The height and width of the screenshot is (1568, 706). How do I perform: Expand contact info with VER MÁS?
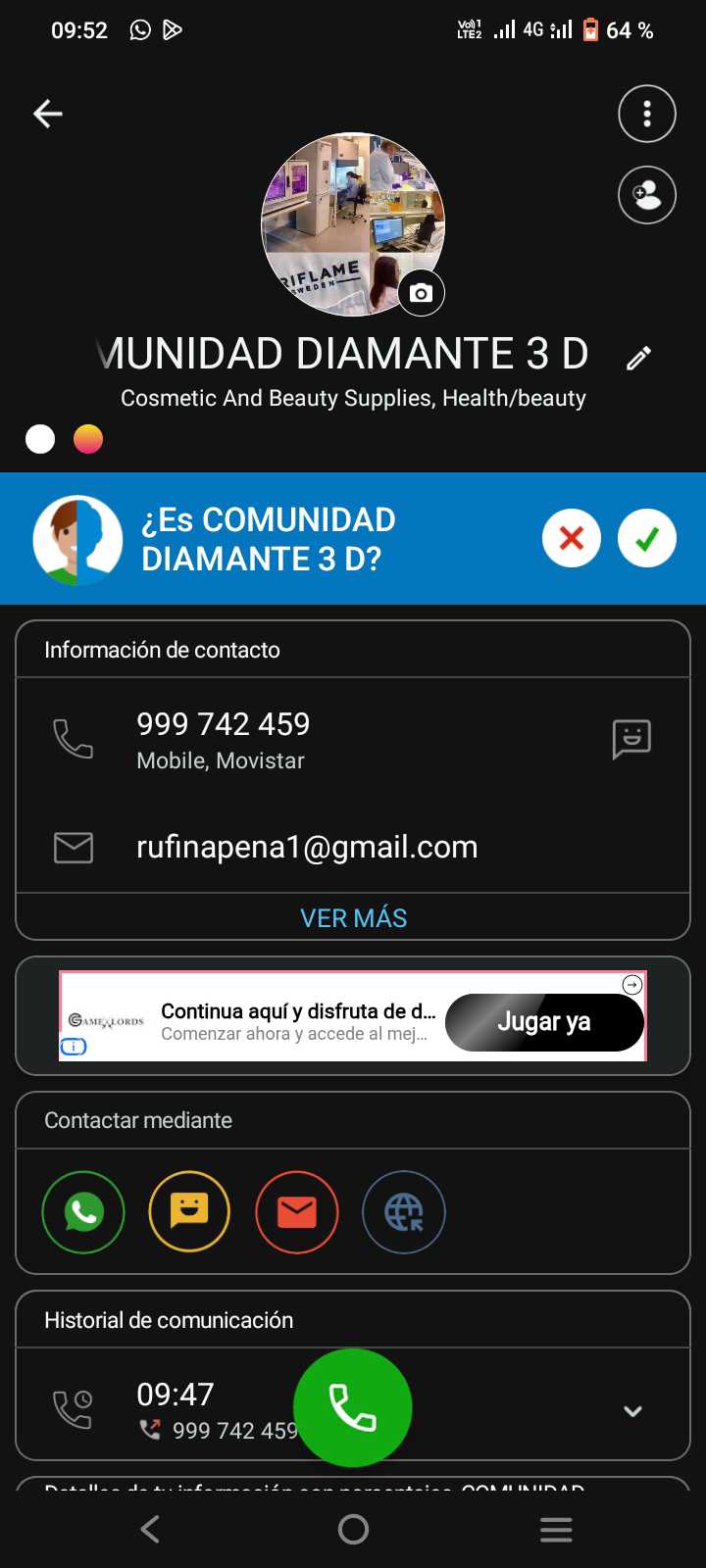click(x=353, y=917)
